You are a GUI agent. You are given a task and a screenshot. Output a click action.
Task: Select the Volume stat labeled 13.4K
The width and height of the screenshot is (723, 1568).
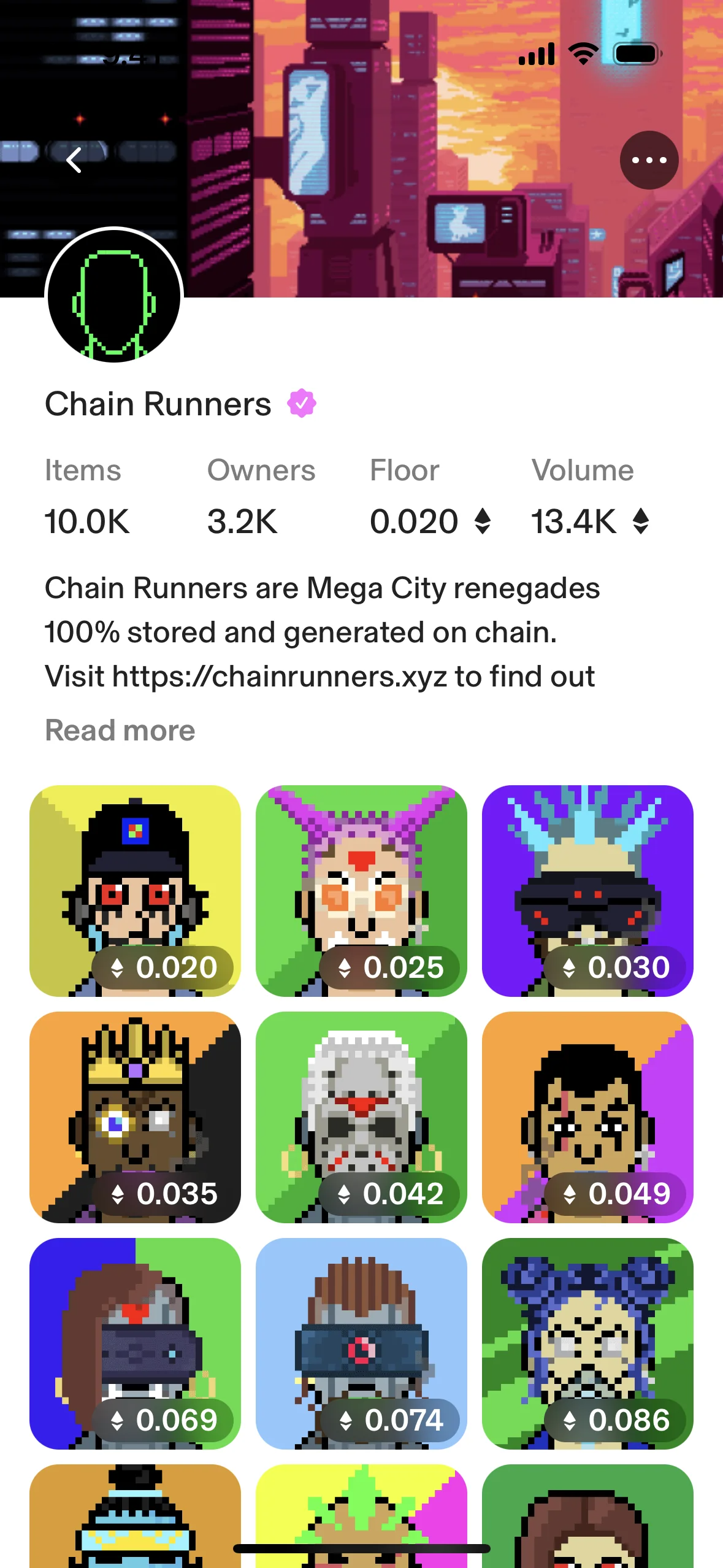point(583,498)
